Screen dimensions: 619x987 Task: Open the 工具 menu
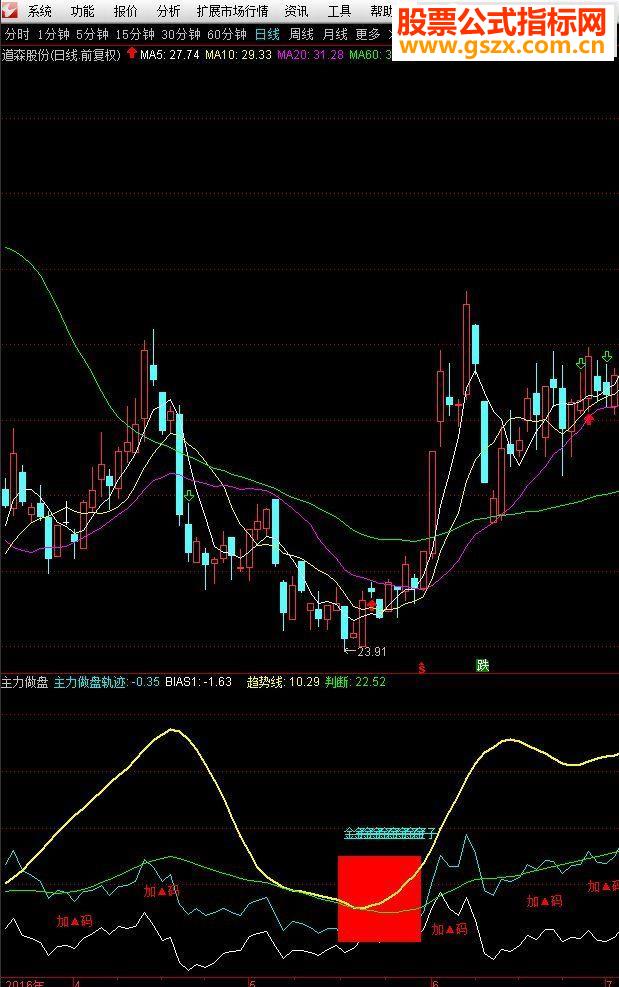pos(339,12)
